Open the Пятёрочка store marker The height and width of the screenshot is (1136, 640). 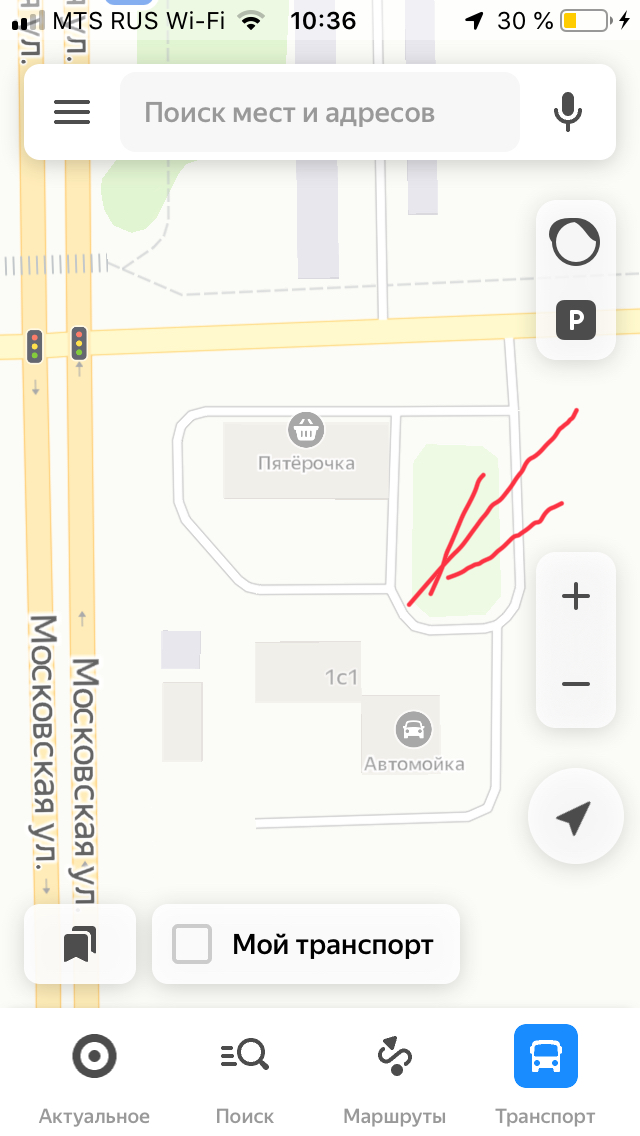[x=306, y=431]
